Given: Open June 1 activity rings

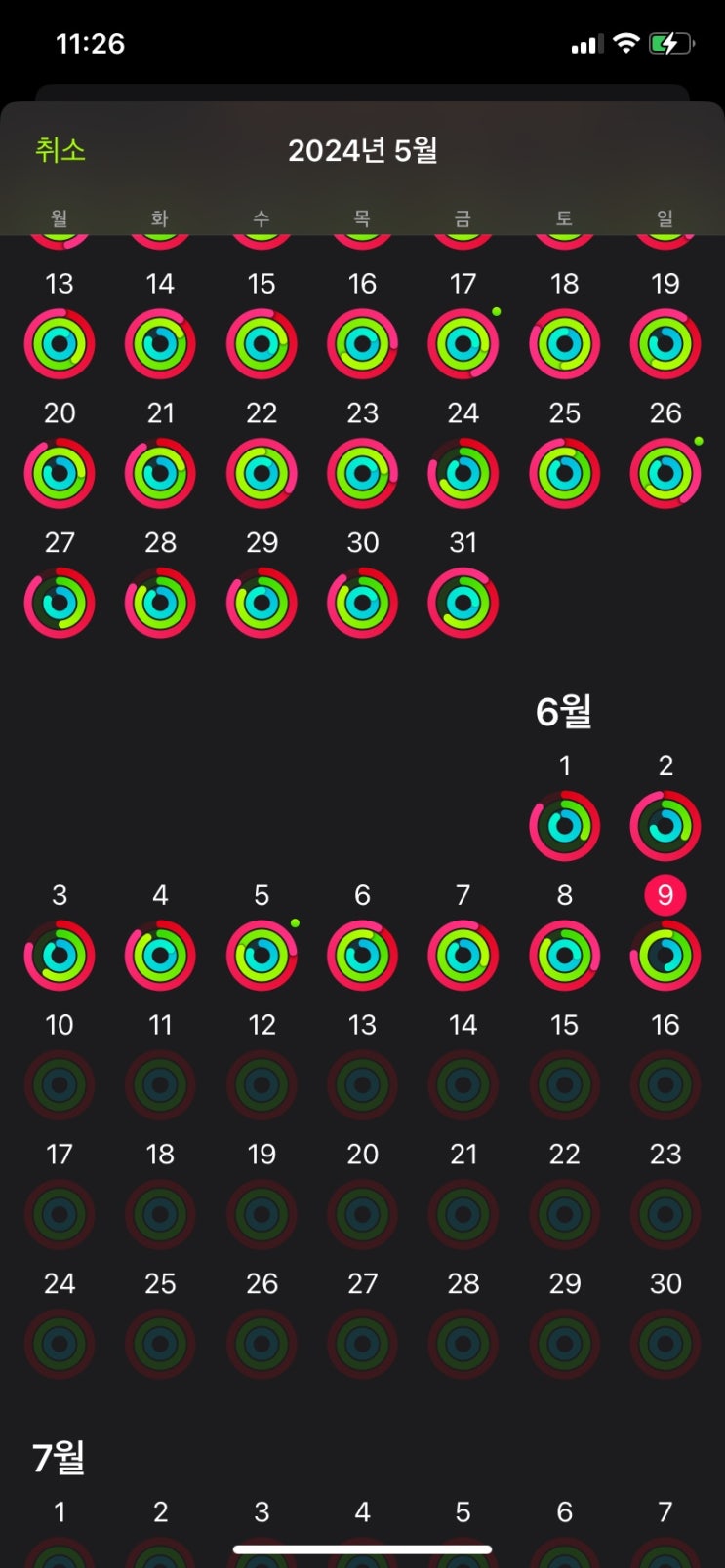Looking at the screenshot, I should (565, 826).
